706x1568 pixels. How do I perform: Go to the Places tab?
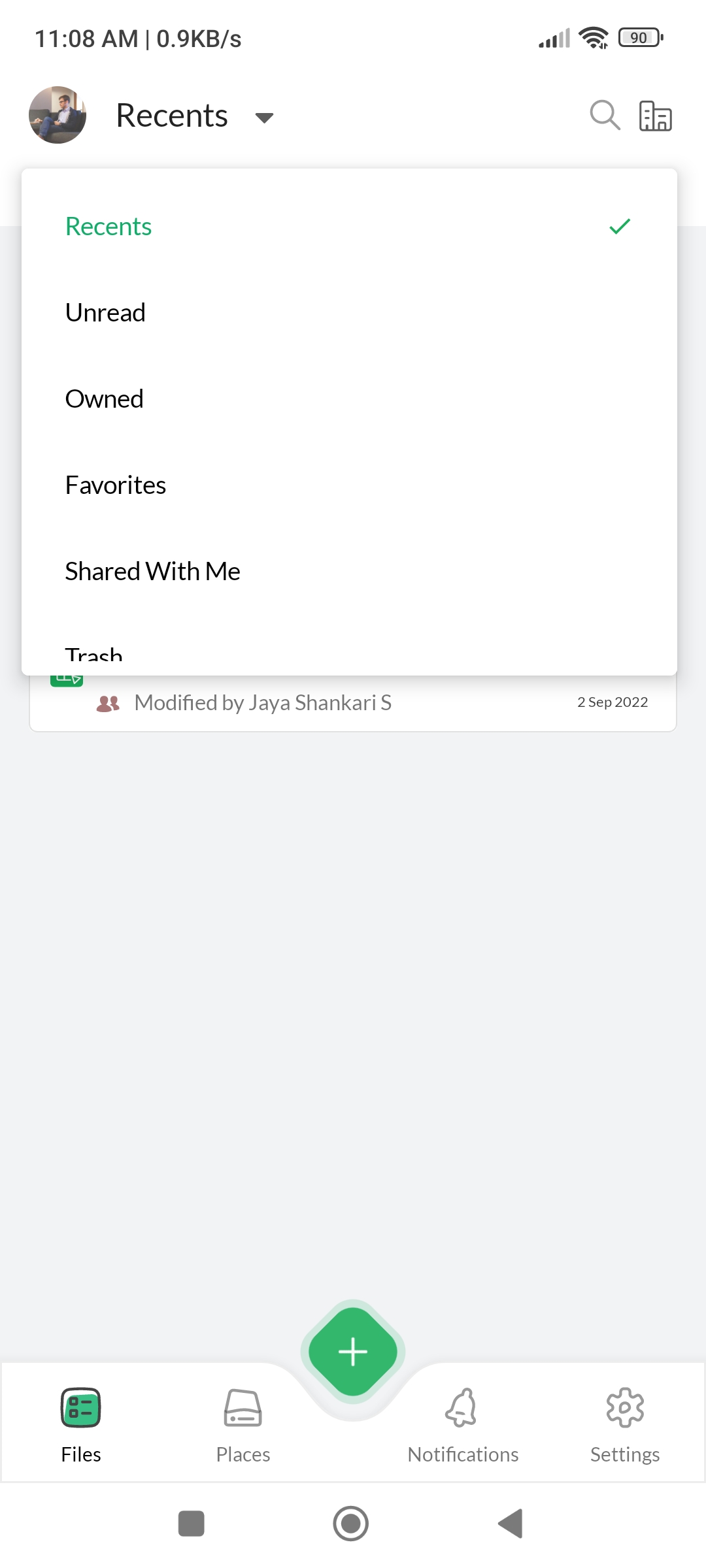coord(243,1424)
